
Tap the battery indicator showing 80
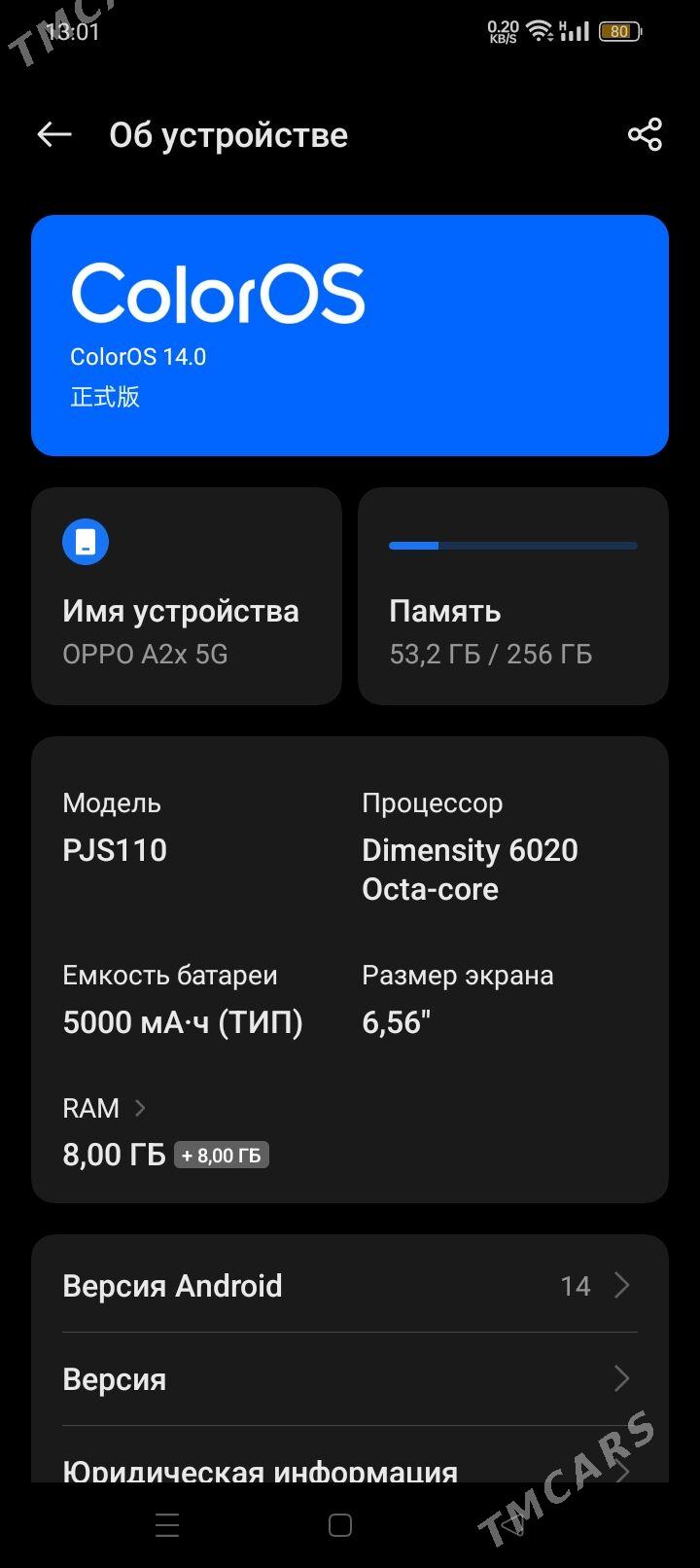[x=619, y=31]
